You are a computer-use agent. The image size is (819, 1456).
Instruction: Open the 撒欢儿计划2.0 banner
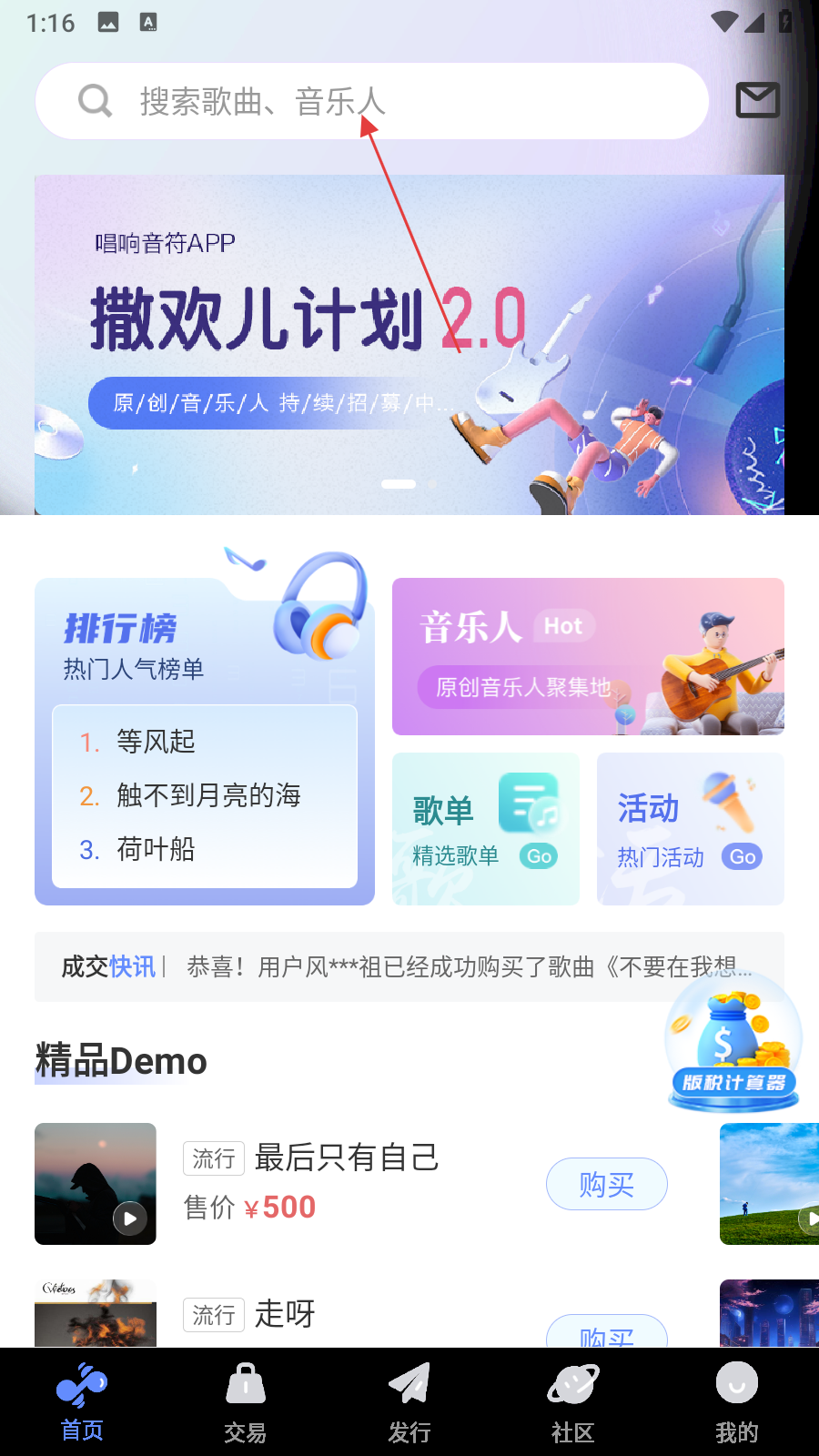pos(409,344)
